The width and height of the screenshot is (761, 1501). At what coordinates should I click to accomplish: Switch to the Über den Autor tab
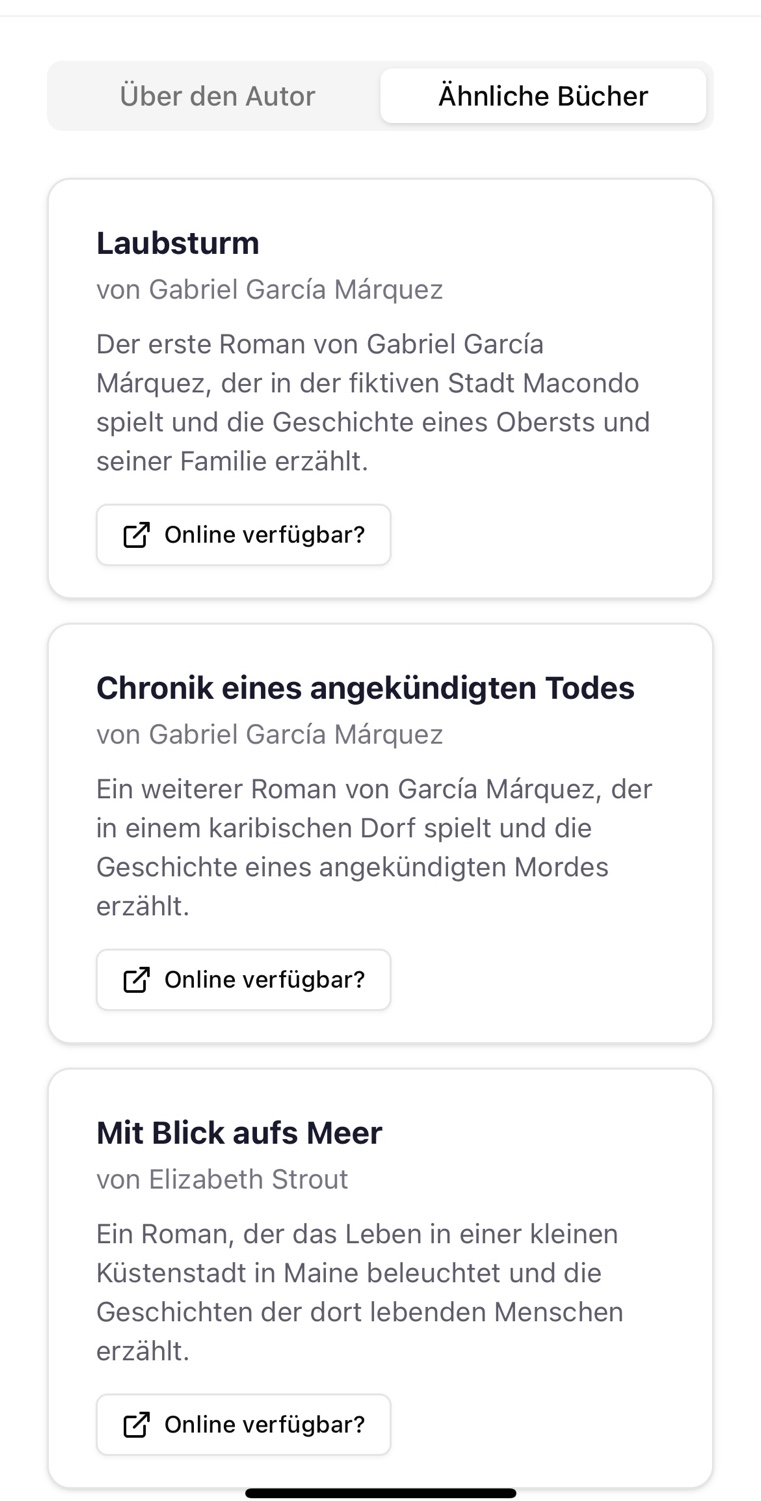(x=217, y=96)
